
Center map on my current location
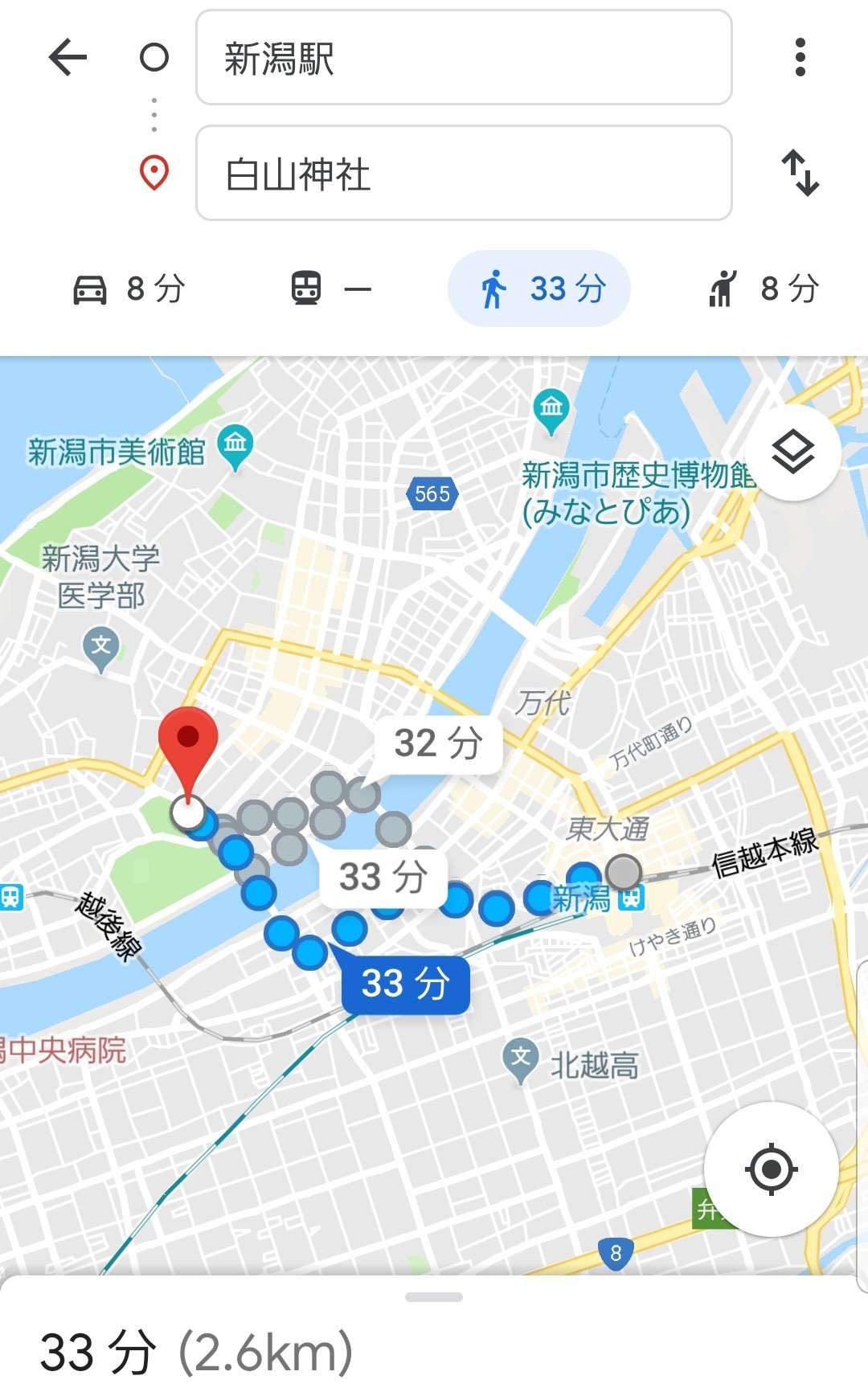pyautogui.click(x=771, y=1169)
